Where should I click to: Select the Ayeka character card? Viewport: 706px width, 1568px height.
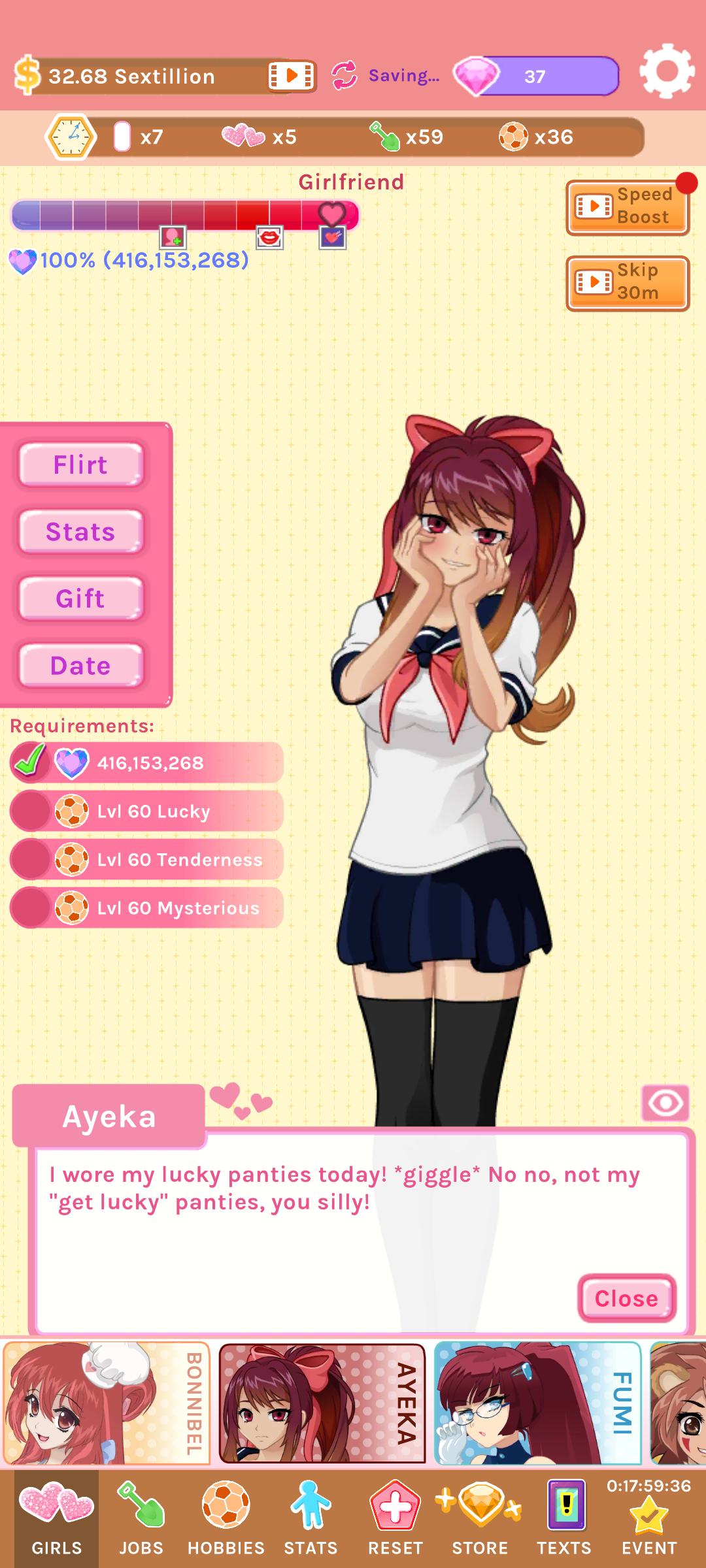pos(322,1402)
